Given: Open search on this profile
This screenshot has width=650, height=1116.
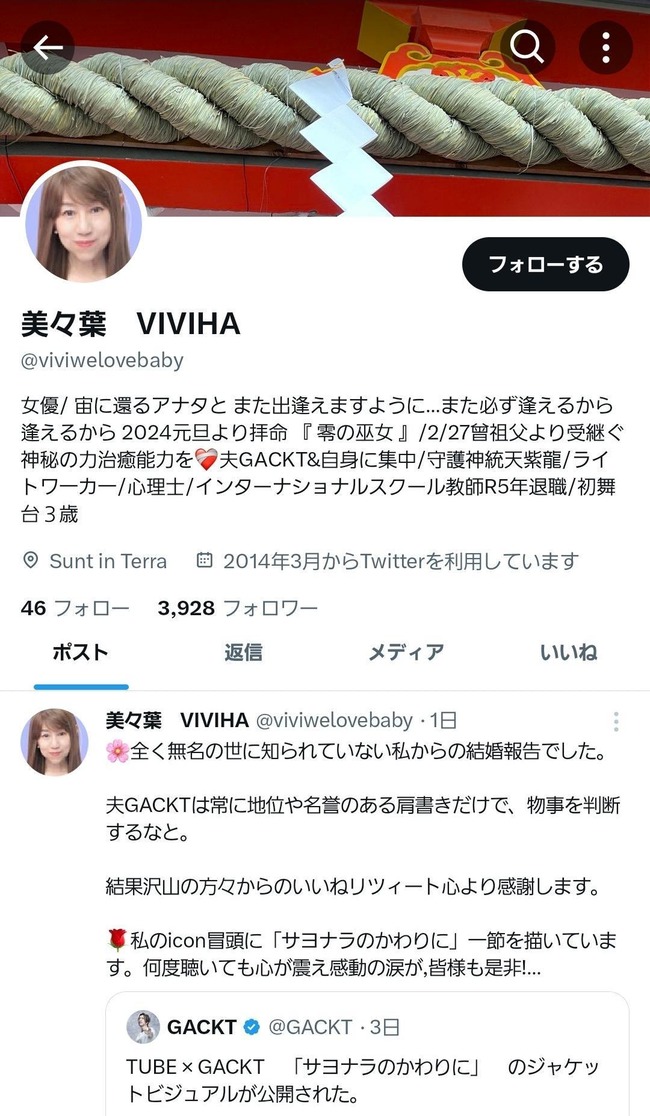Looking at the screenshot, I should pyautogui.click(x=527, y=46).
